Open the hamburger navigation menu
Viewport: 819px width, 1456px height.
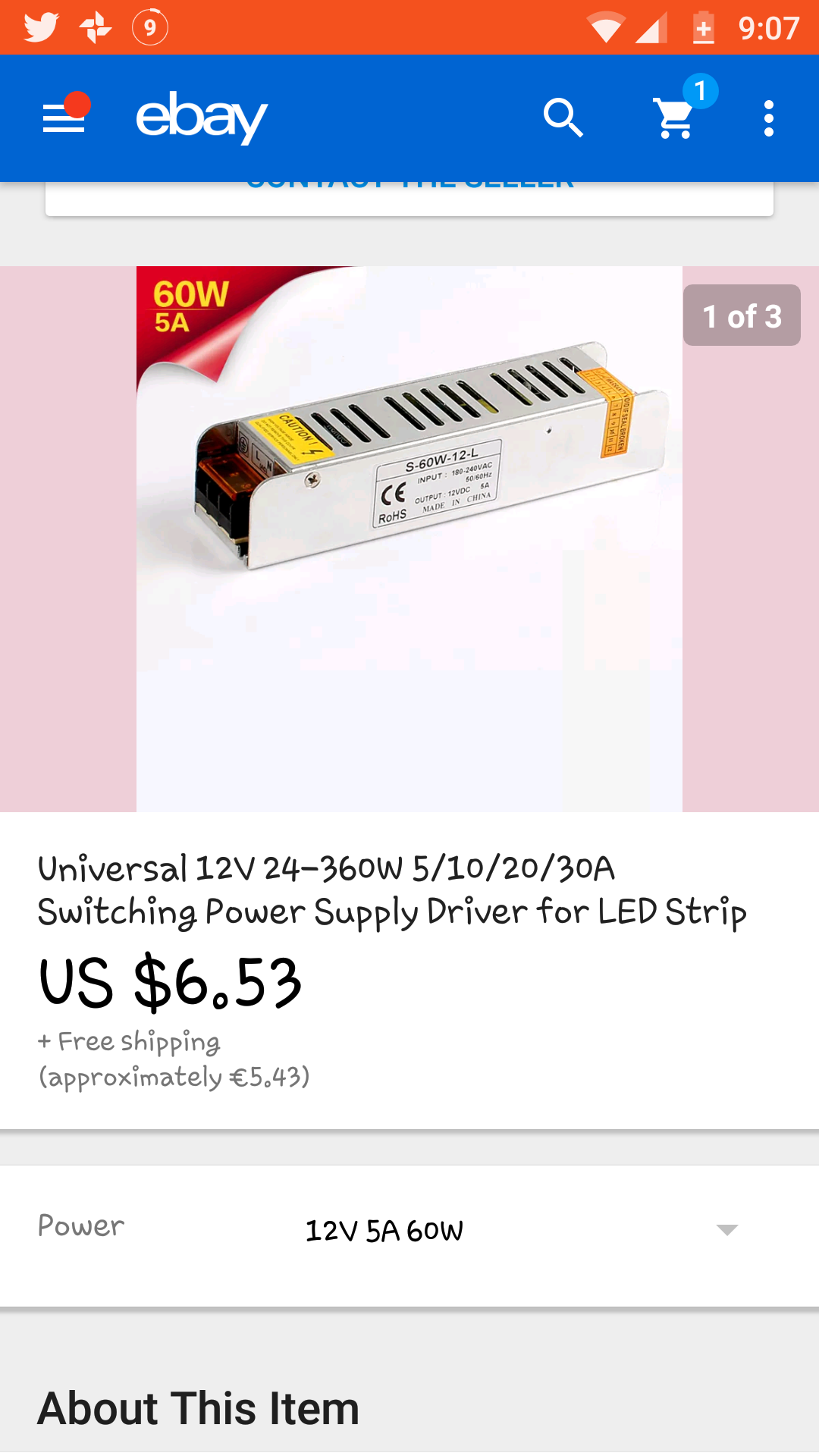[x=64, y=118]
